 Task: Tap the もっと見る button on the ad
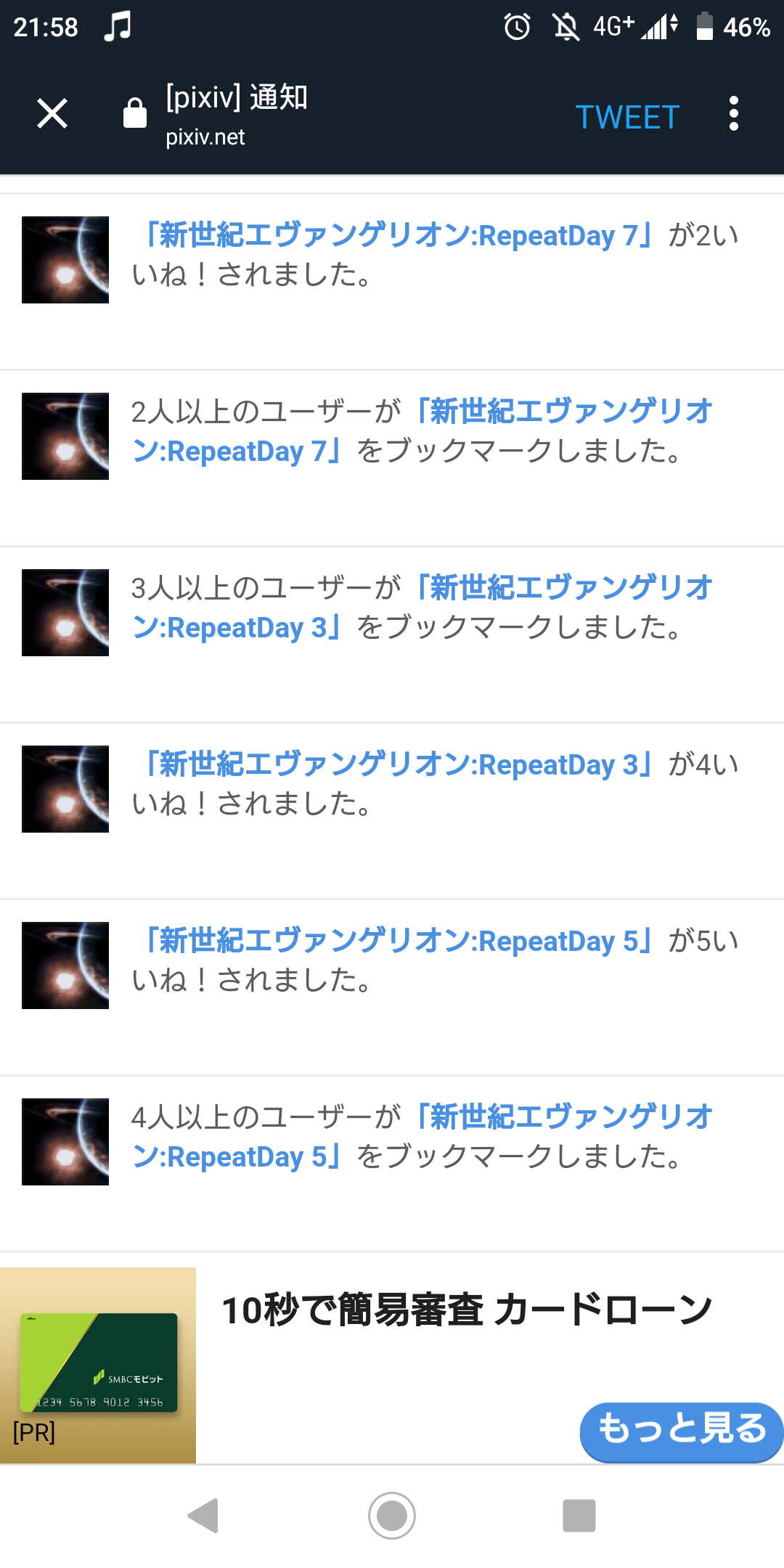pos(681,1428)
